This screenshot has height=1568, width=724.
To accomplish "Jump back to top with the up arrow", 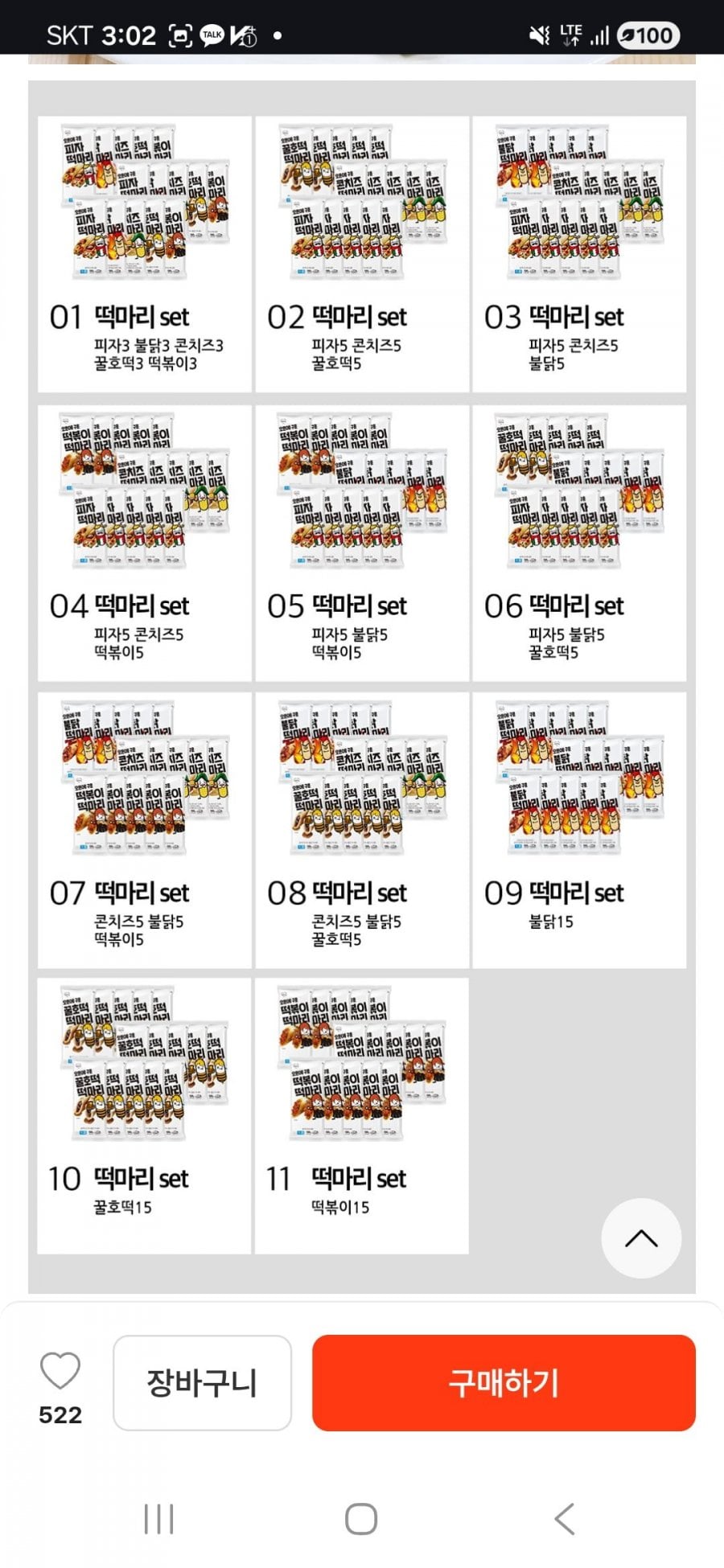I will coord(641,1238).
